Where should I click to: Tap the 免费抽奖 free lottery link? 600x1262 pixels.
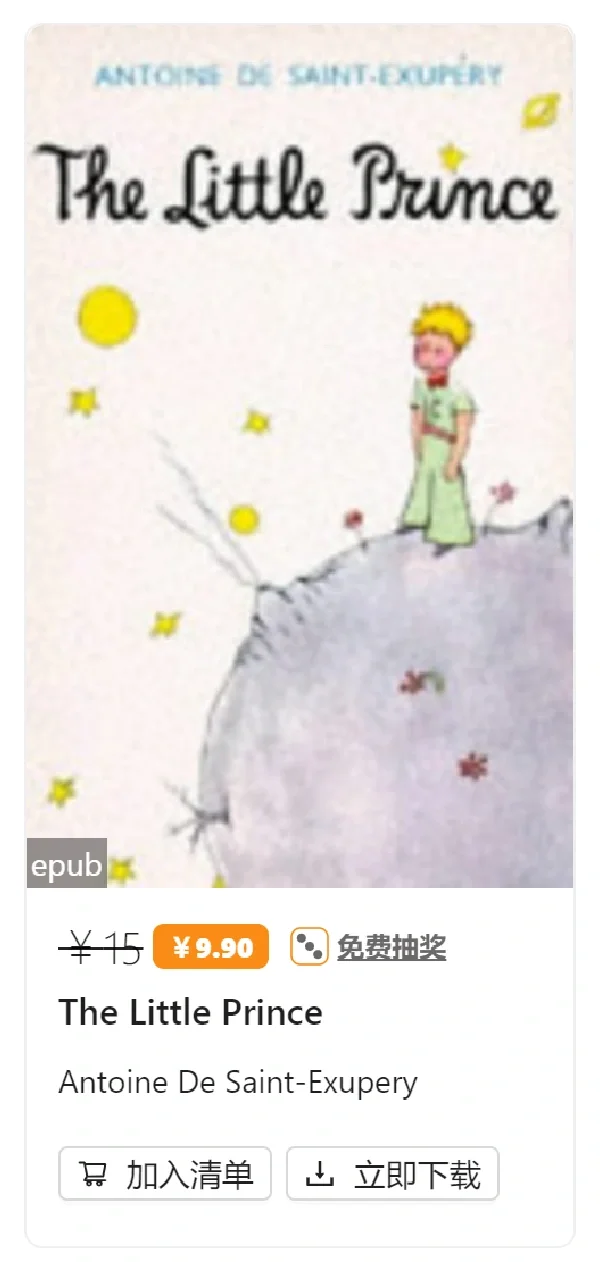(x=390, y=947)
